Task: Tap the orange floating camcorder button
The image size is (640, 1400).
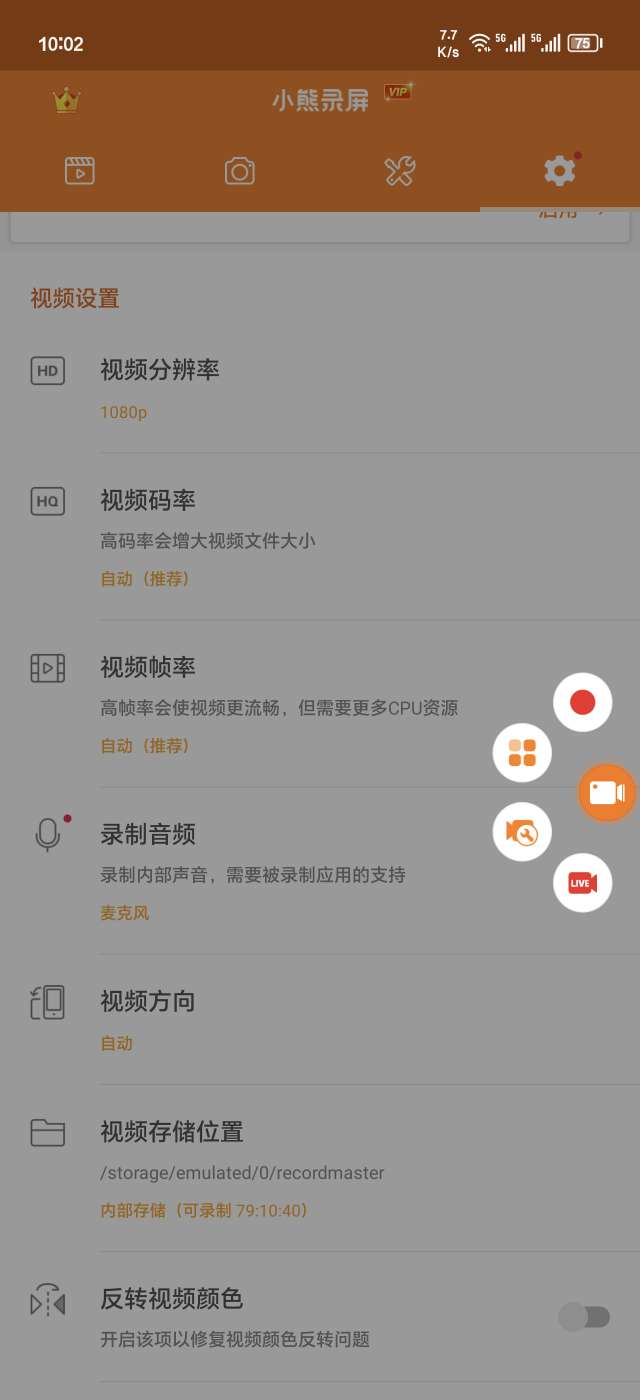Action: pos(607,793)
